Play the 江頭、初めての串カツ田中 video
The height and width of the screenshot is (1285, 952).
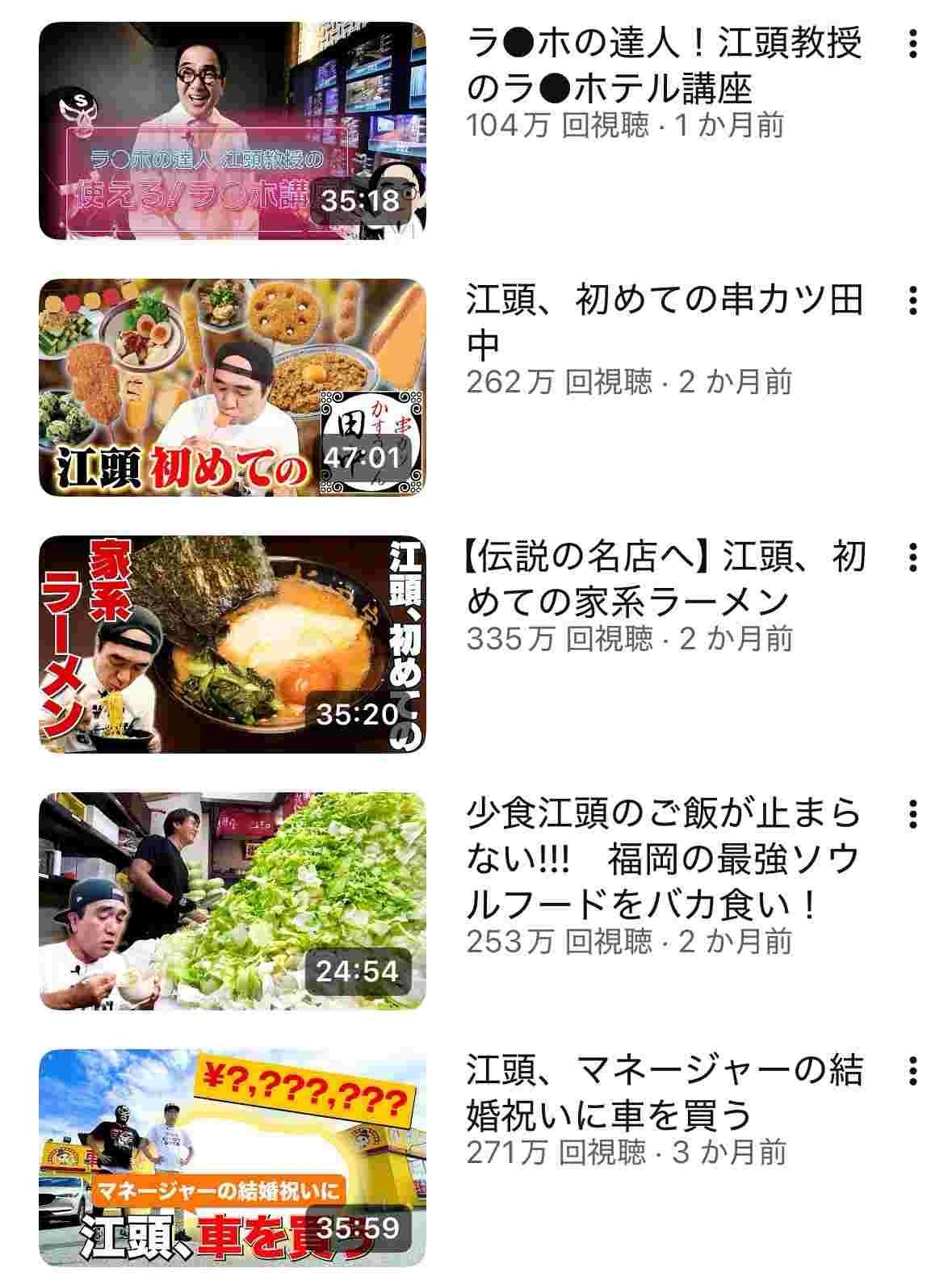[233, 388]
